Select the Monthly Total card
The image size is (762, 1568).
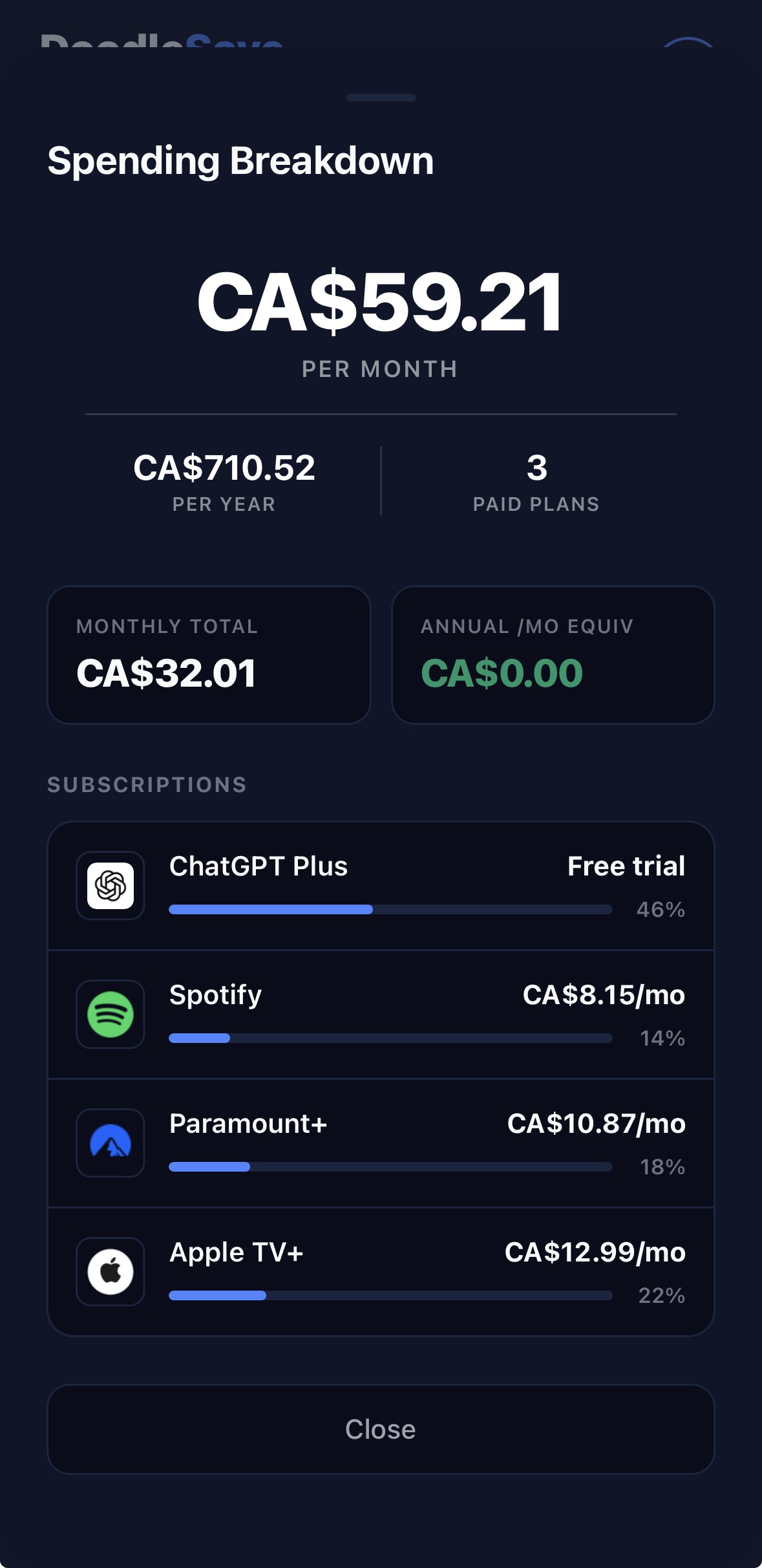[209, 655]
